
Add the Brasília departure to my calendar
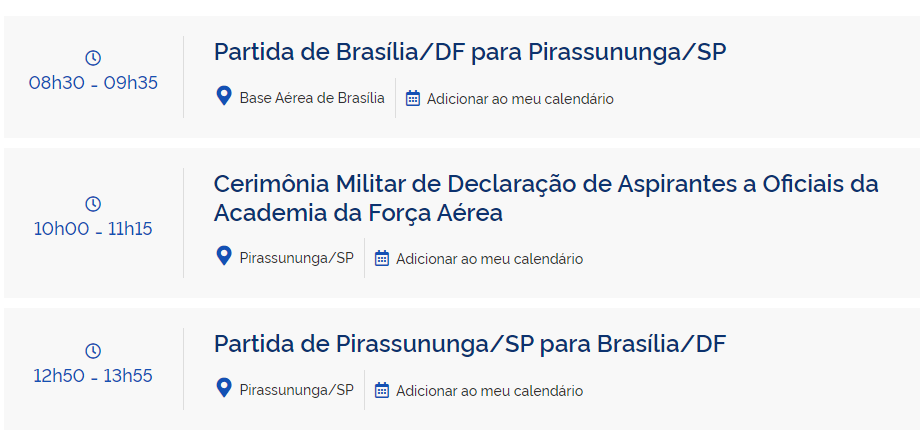click(x=519, y=99)
